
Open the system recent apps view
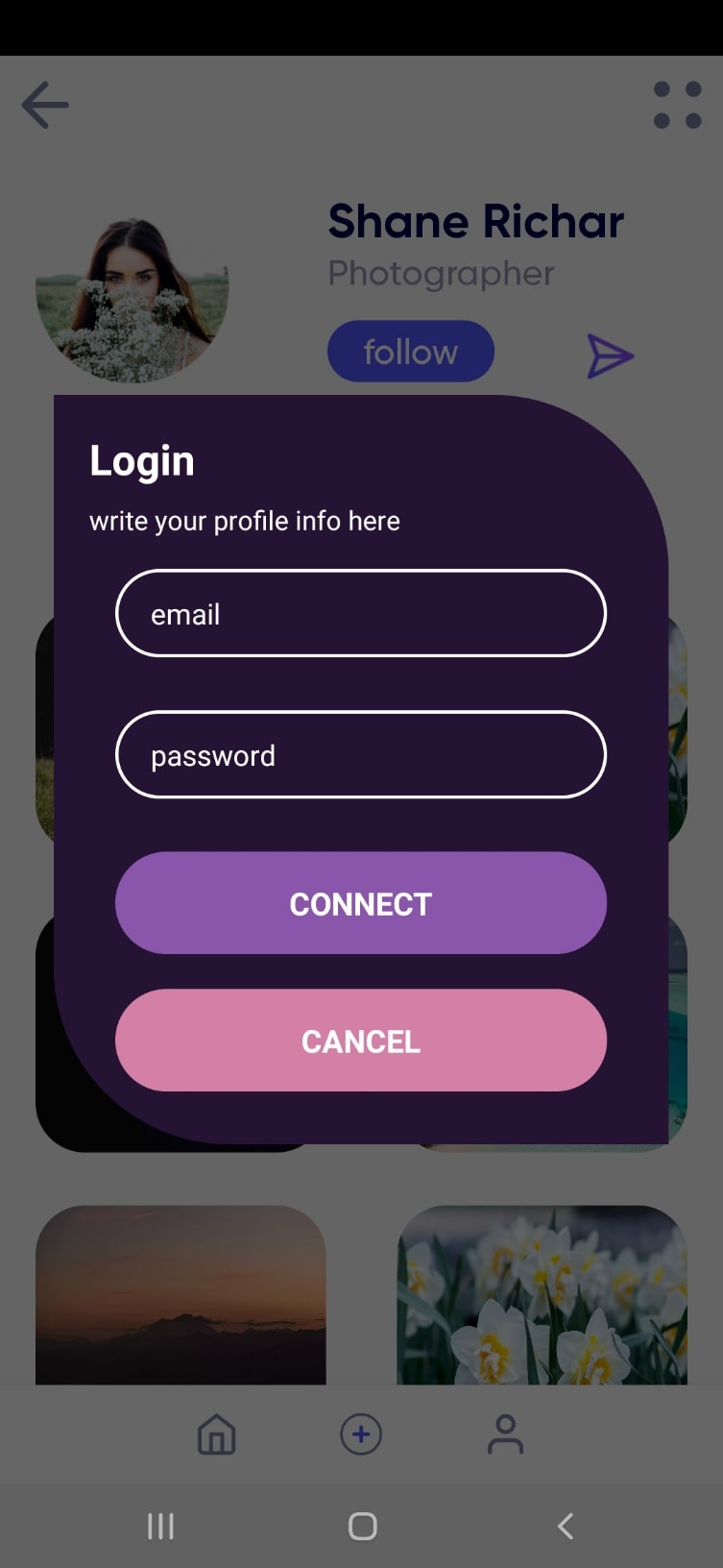(x=160, y=1526)
